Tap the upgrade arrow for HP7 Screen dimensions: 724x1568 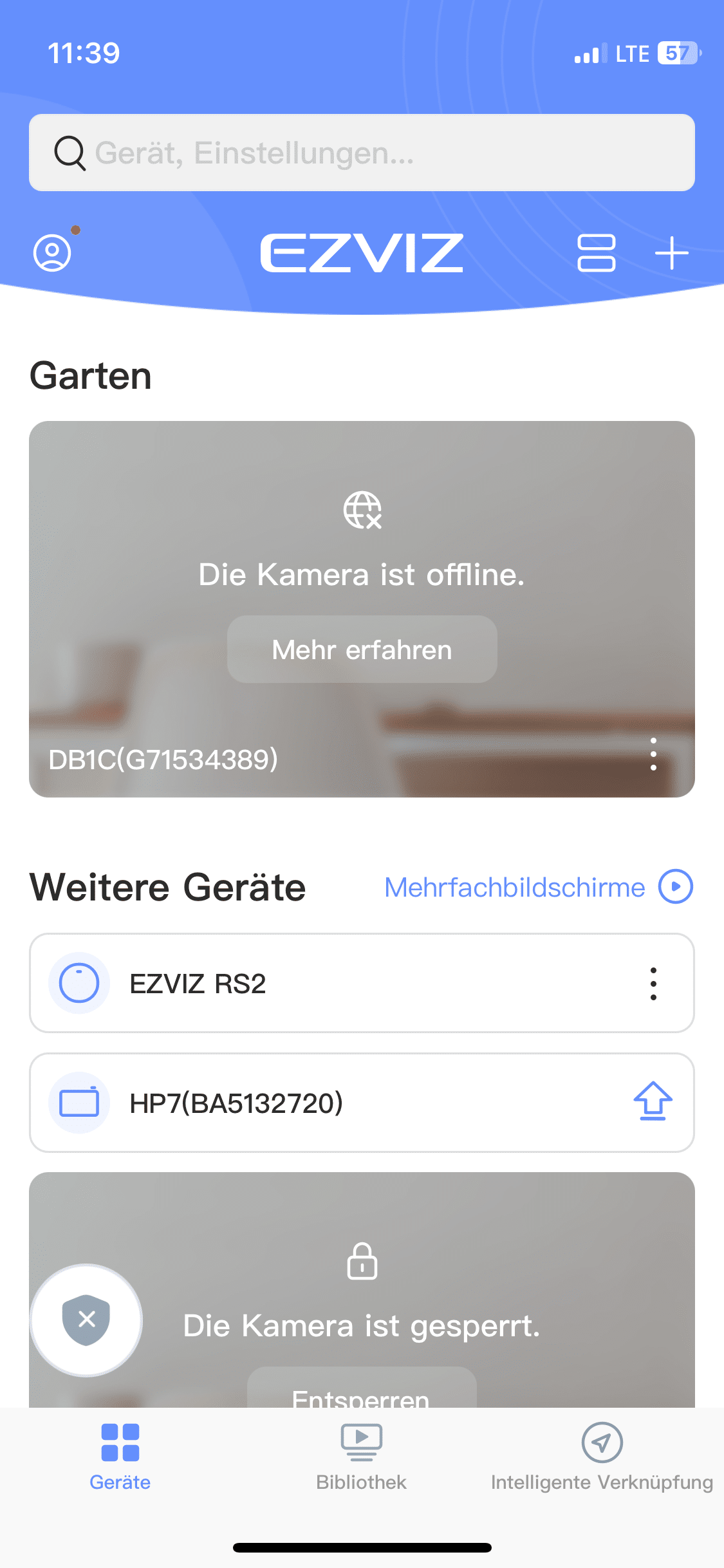coord(653,1101)
